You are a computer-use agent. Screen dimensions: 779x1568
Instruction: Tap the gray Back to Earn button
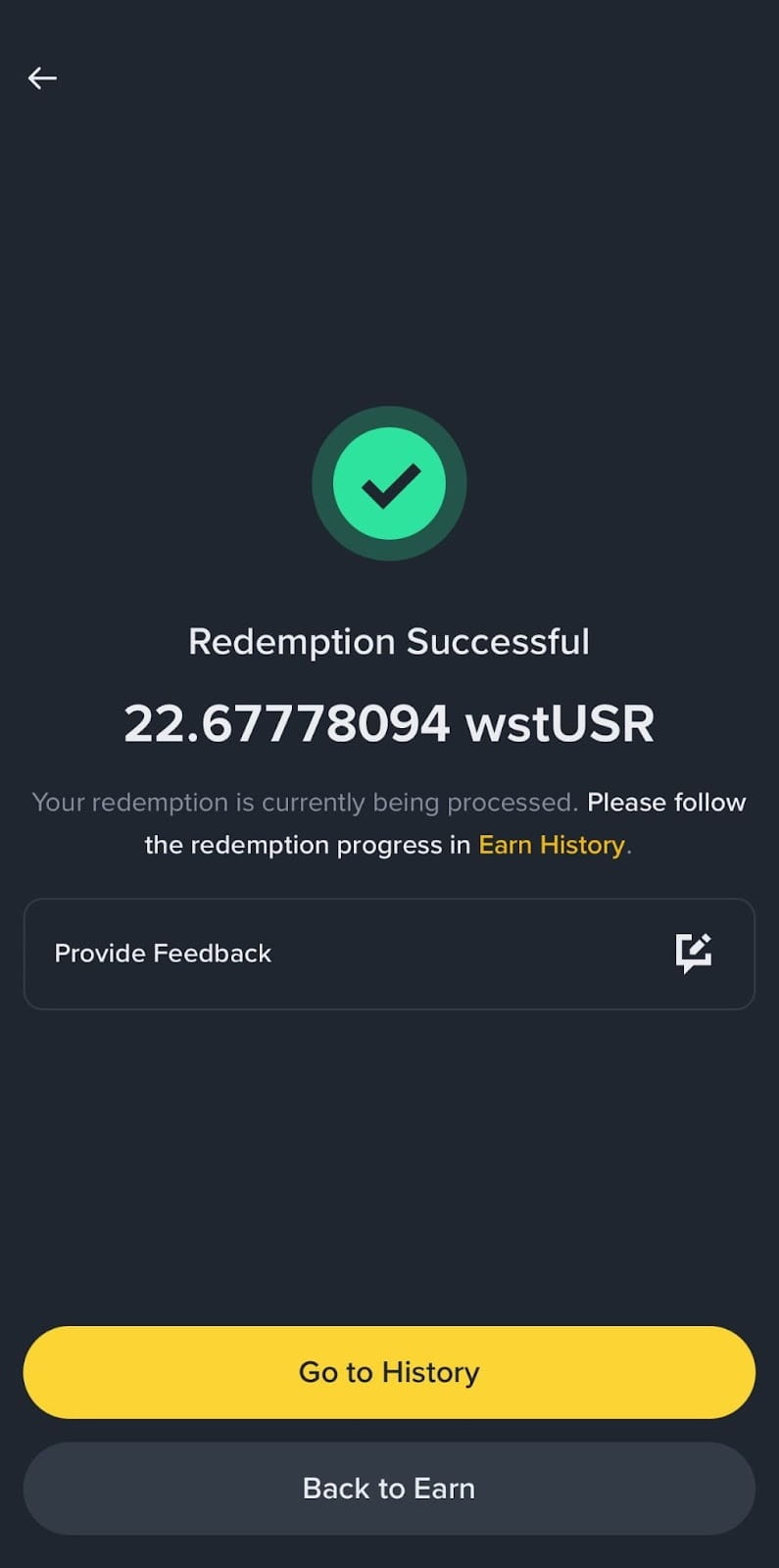pyautogui.click(x=389, y=1488)
